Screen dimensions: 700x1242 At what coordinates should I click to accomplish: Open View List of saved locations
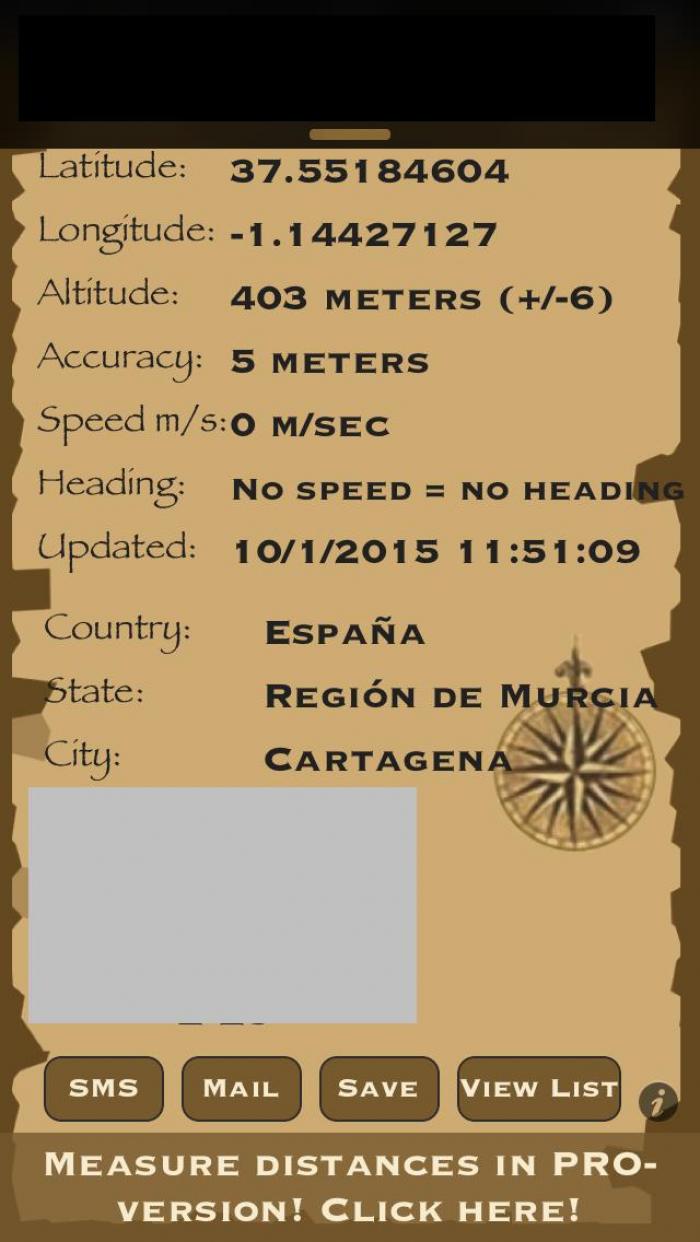tap(539, 1088)
